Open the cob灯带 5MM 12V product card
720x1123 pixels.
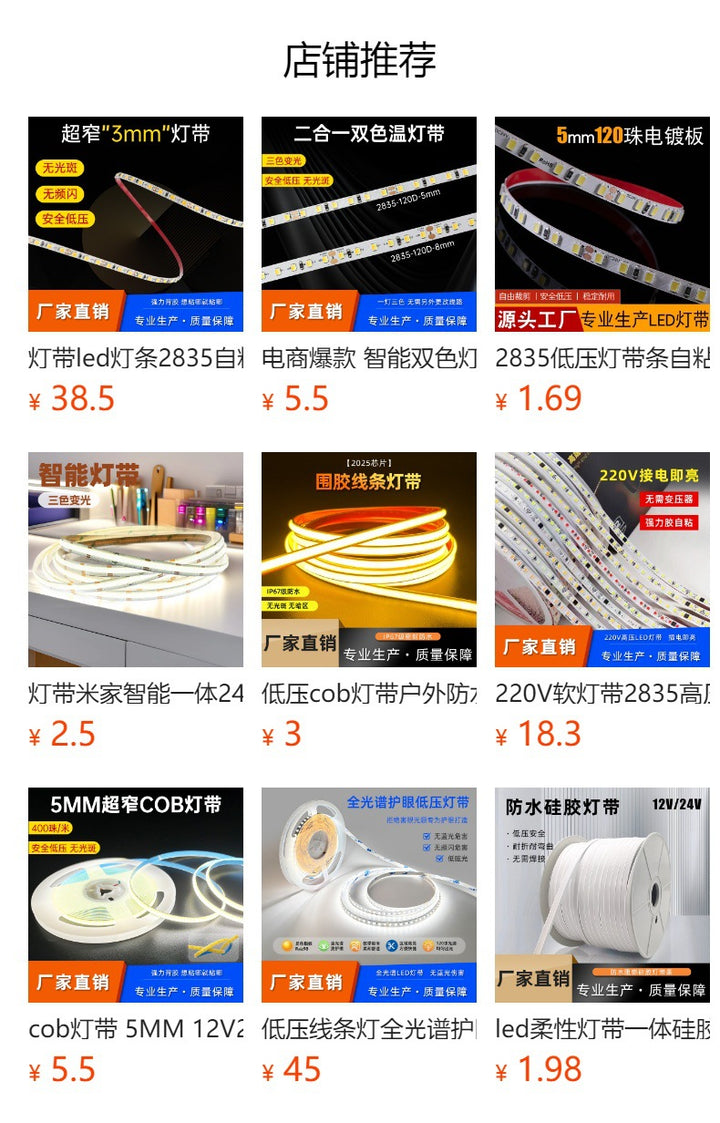click(135, 895)
